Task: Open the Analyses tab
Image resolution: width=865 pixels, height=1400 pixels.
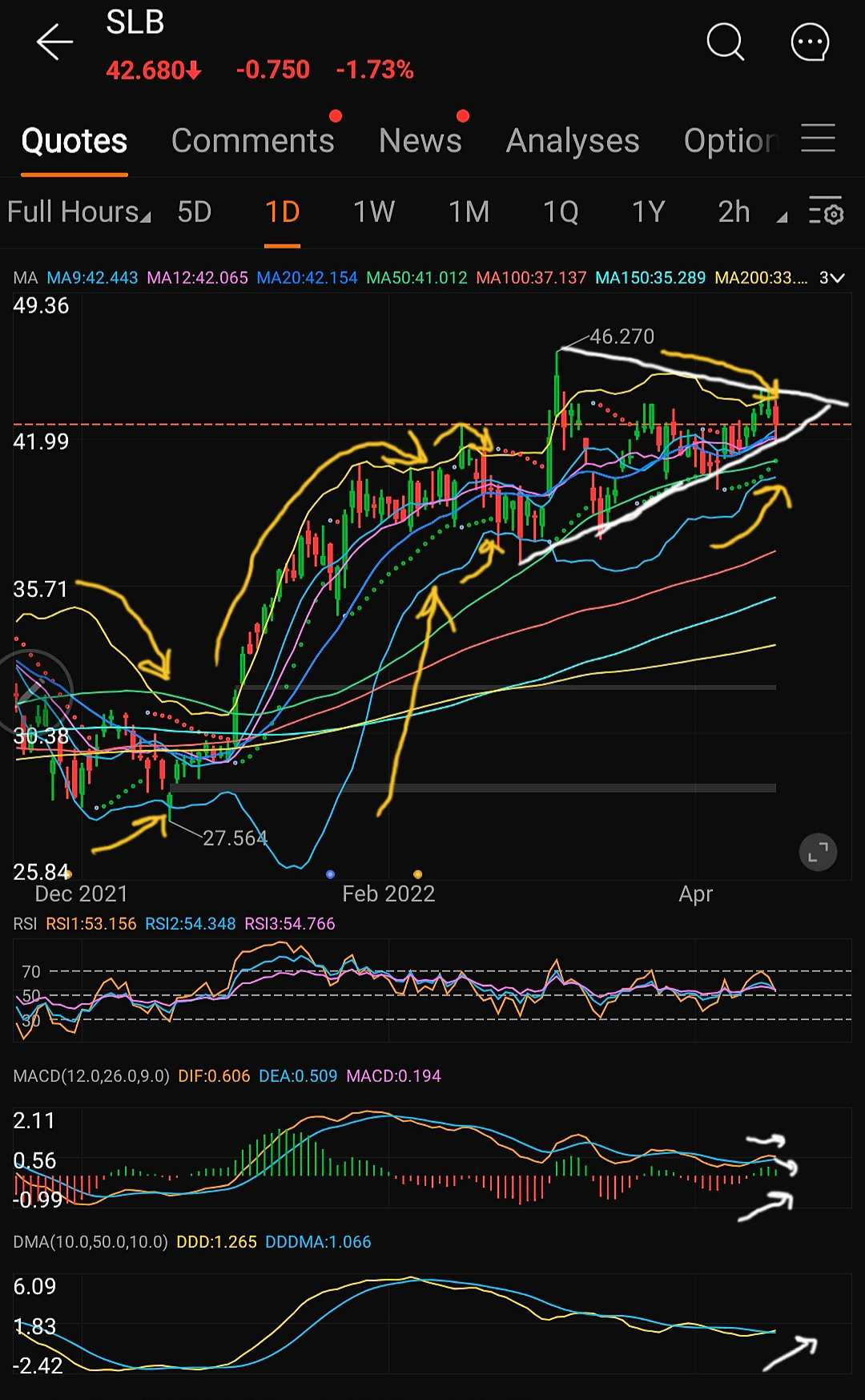Action: (573, 141)
